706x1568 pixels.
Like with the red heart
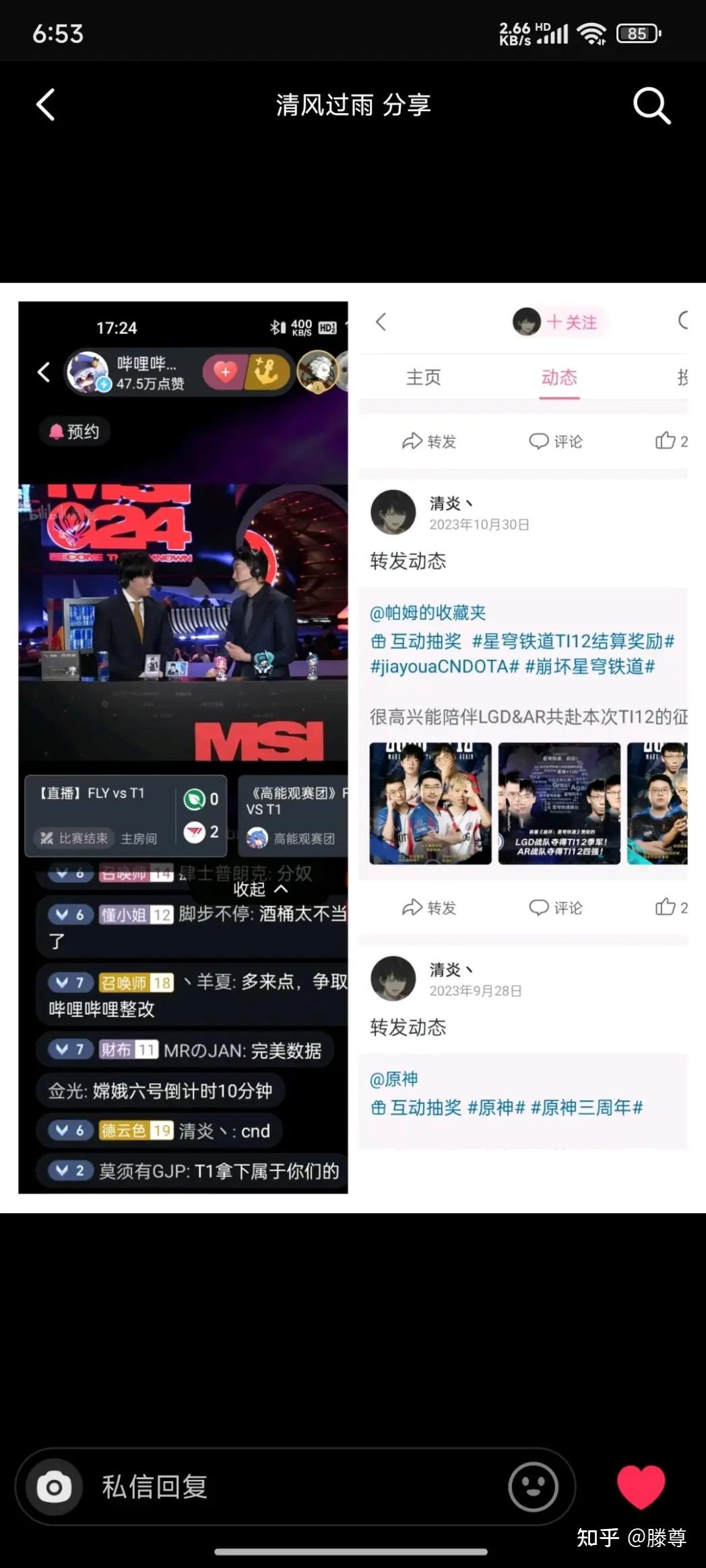641,1487
